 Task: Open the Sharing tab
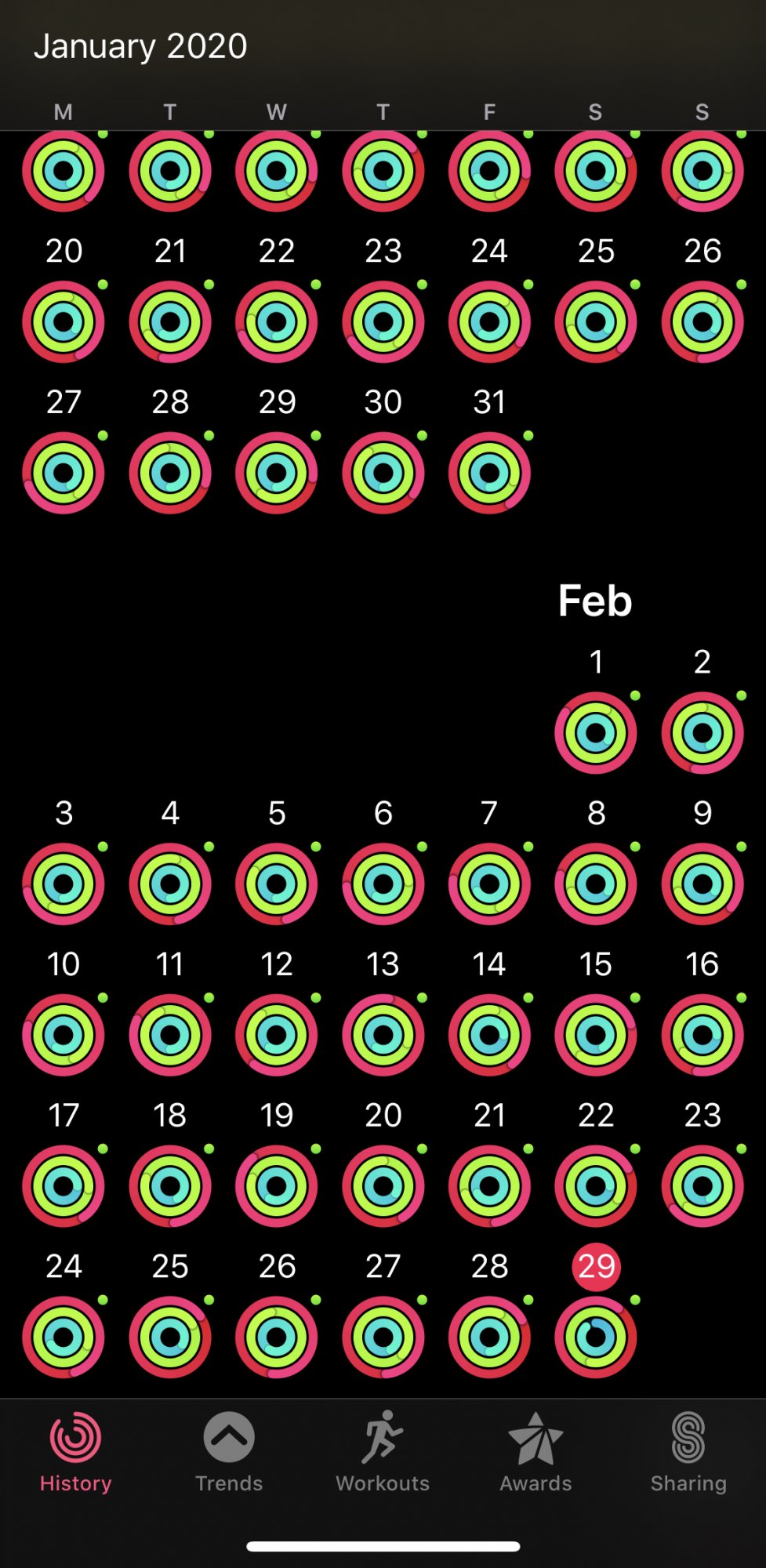point(688,1452)
